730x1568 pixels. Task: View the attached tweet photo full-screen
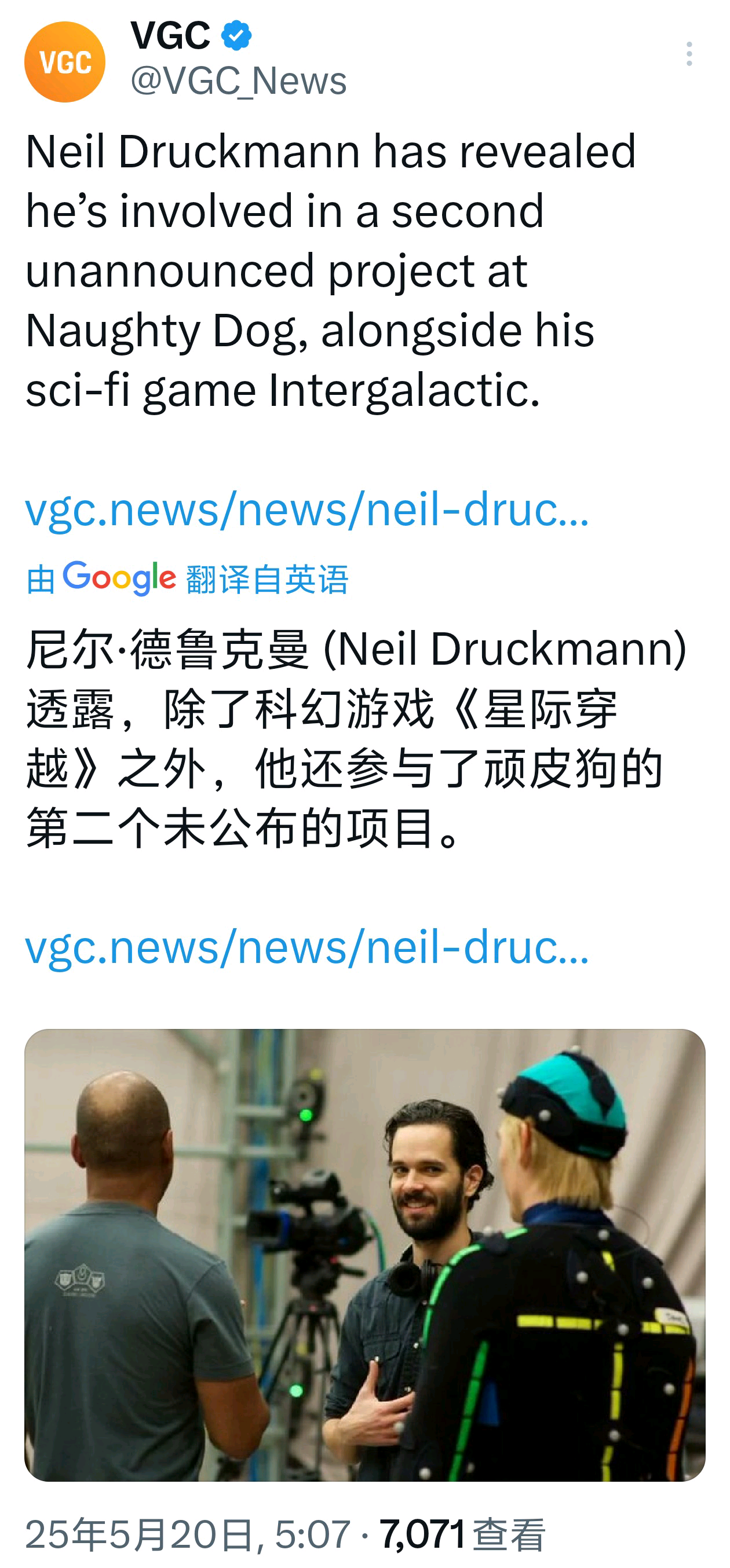364,1254
